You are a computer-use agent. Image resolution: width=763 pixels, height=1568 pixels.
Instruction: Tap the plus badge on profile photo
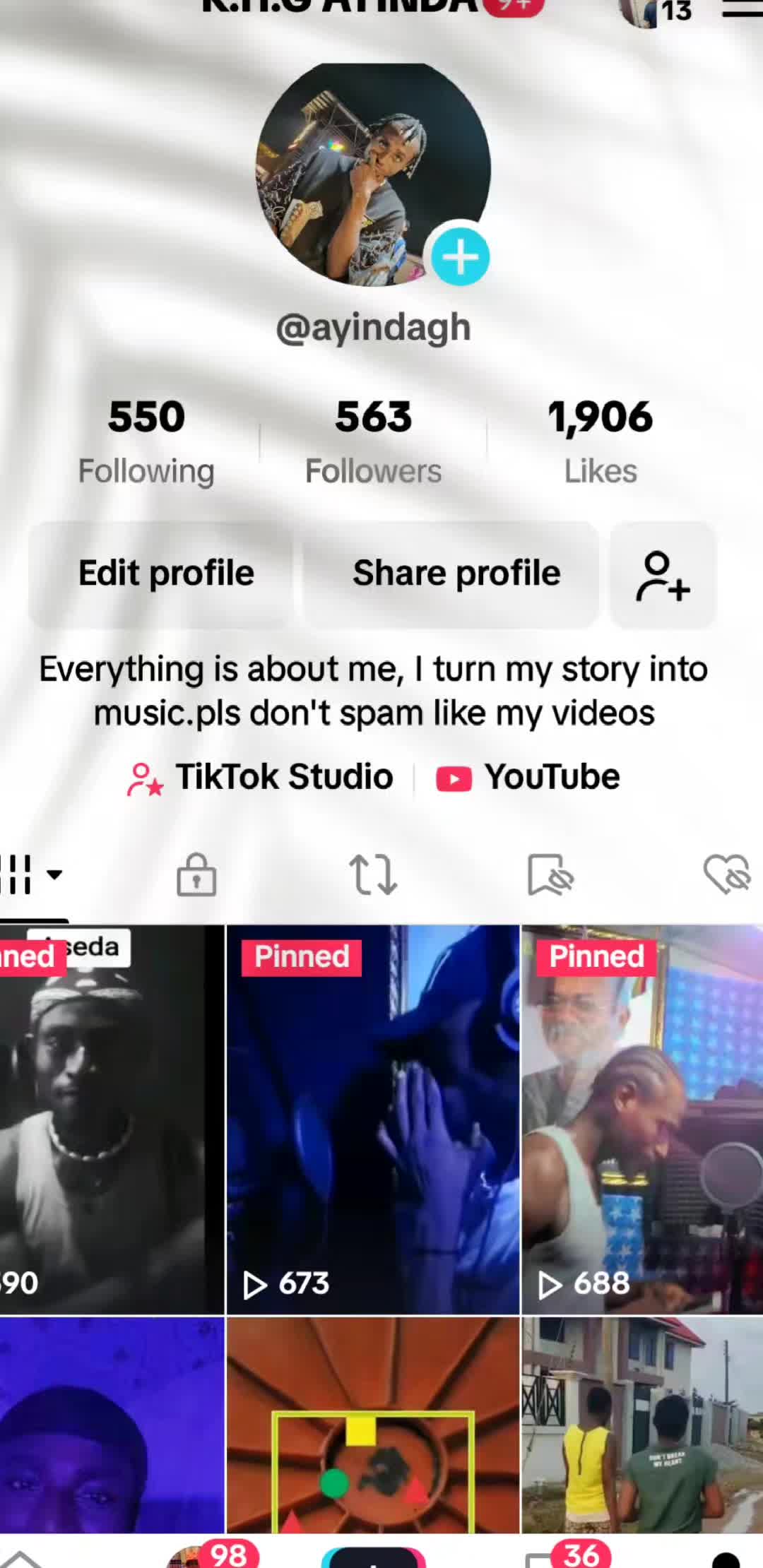coord(460,256)
